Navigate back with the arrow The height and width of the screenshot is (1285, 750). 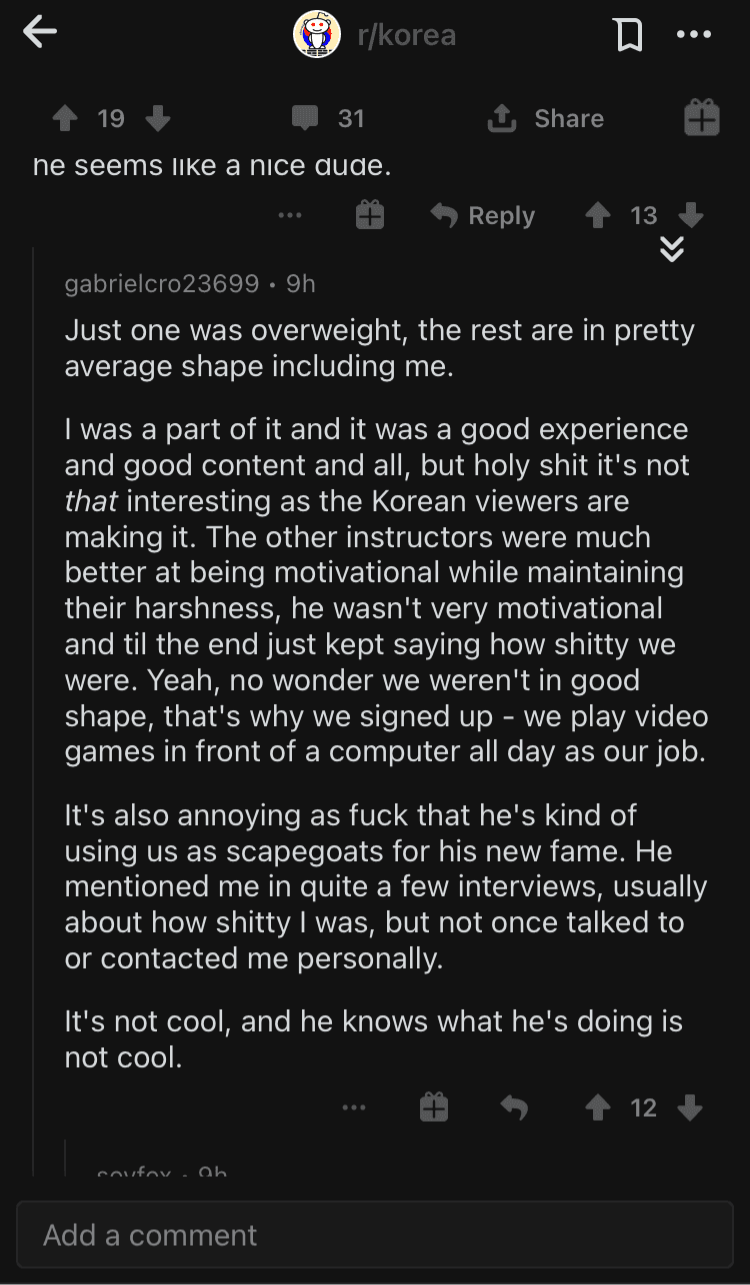coord(38,31)
